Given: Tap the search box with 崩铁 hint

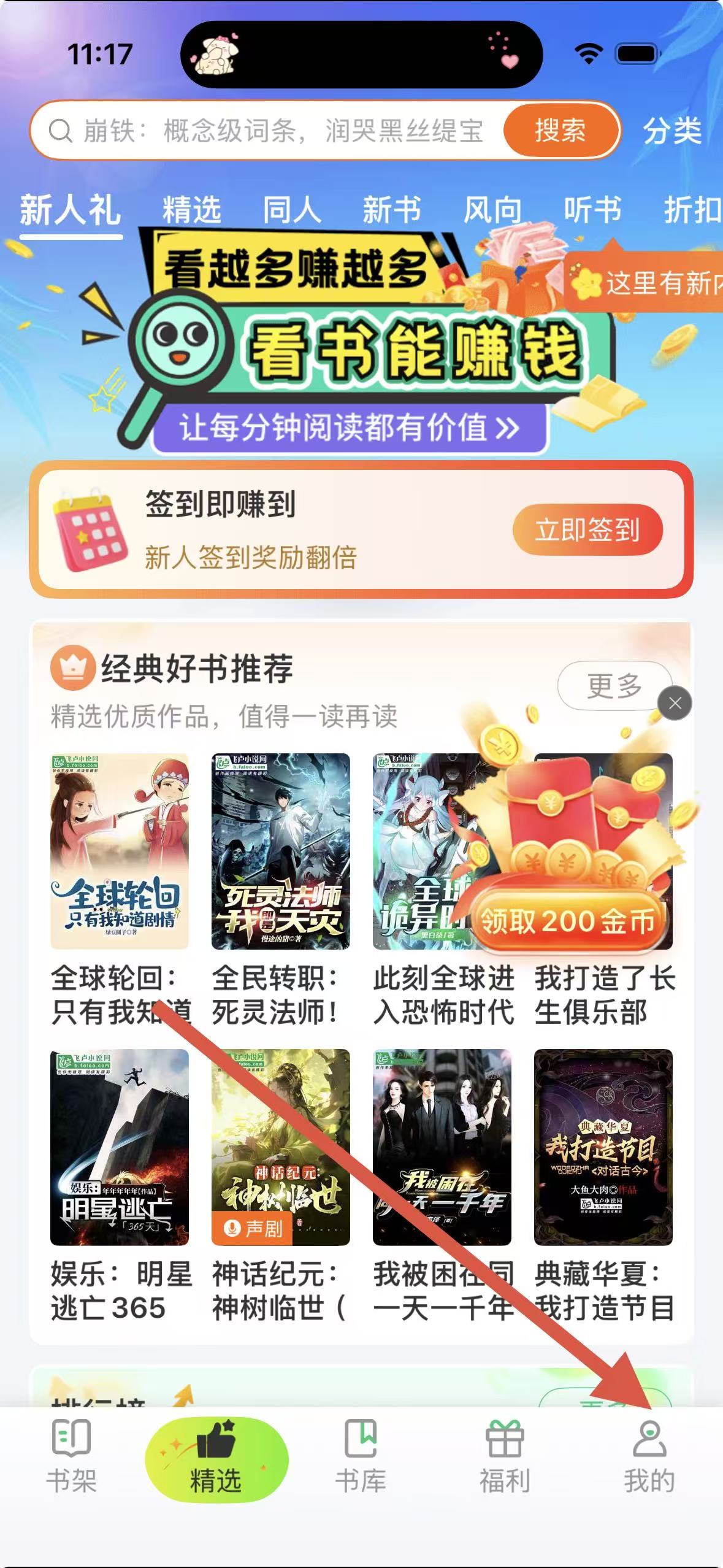Looking at the screenshot, I should click(x=276, y=131).
